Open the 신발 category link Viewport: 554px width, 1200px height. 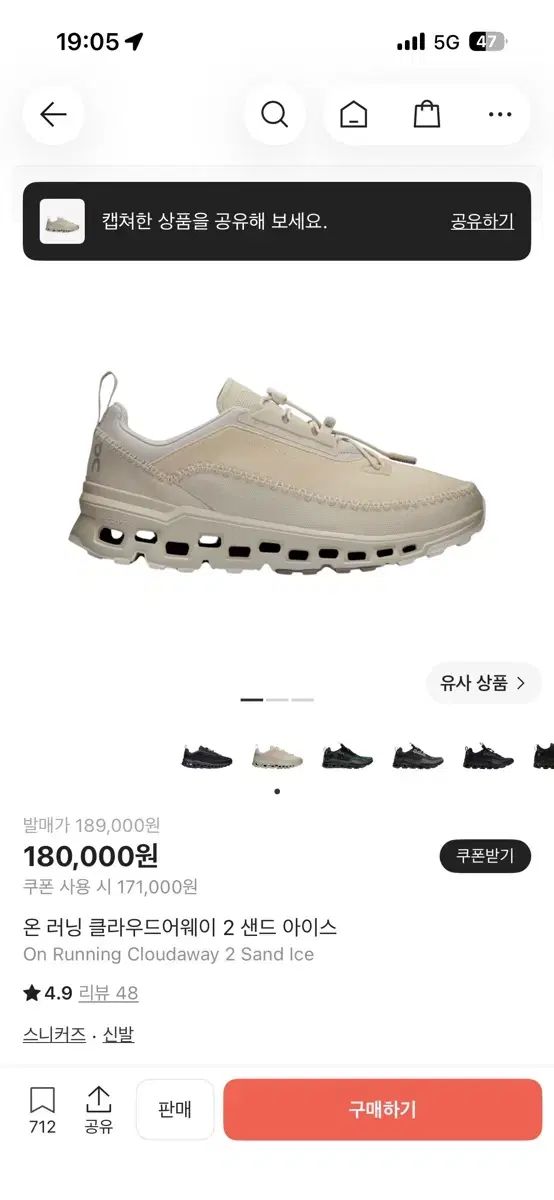(118, 1034)
